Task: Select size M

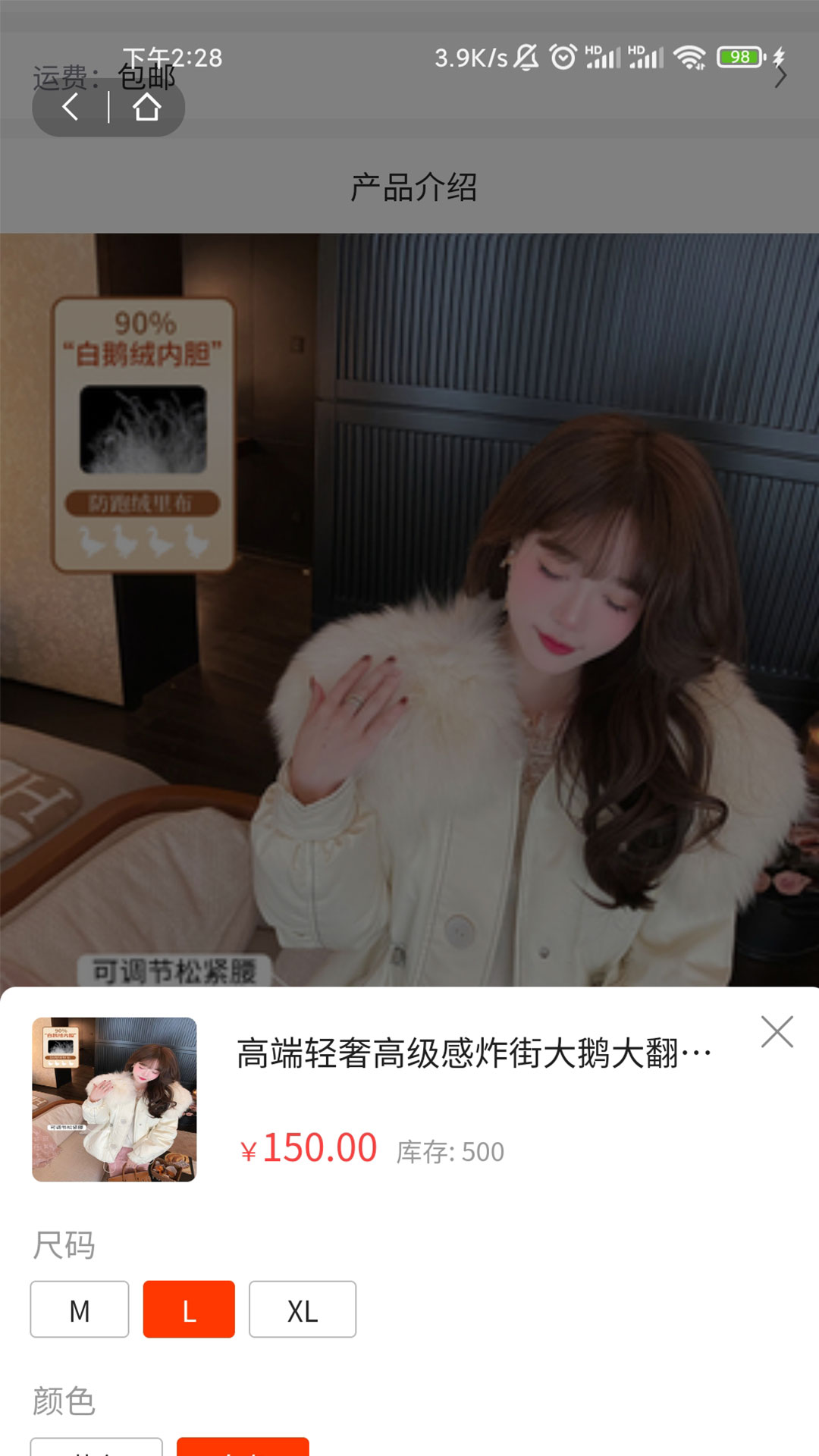Action: click(80, 1310)
